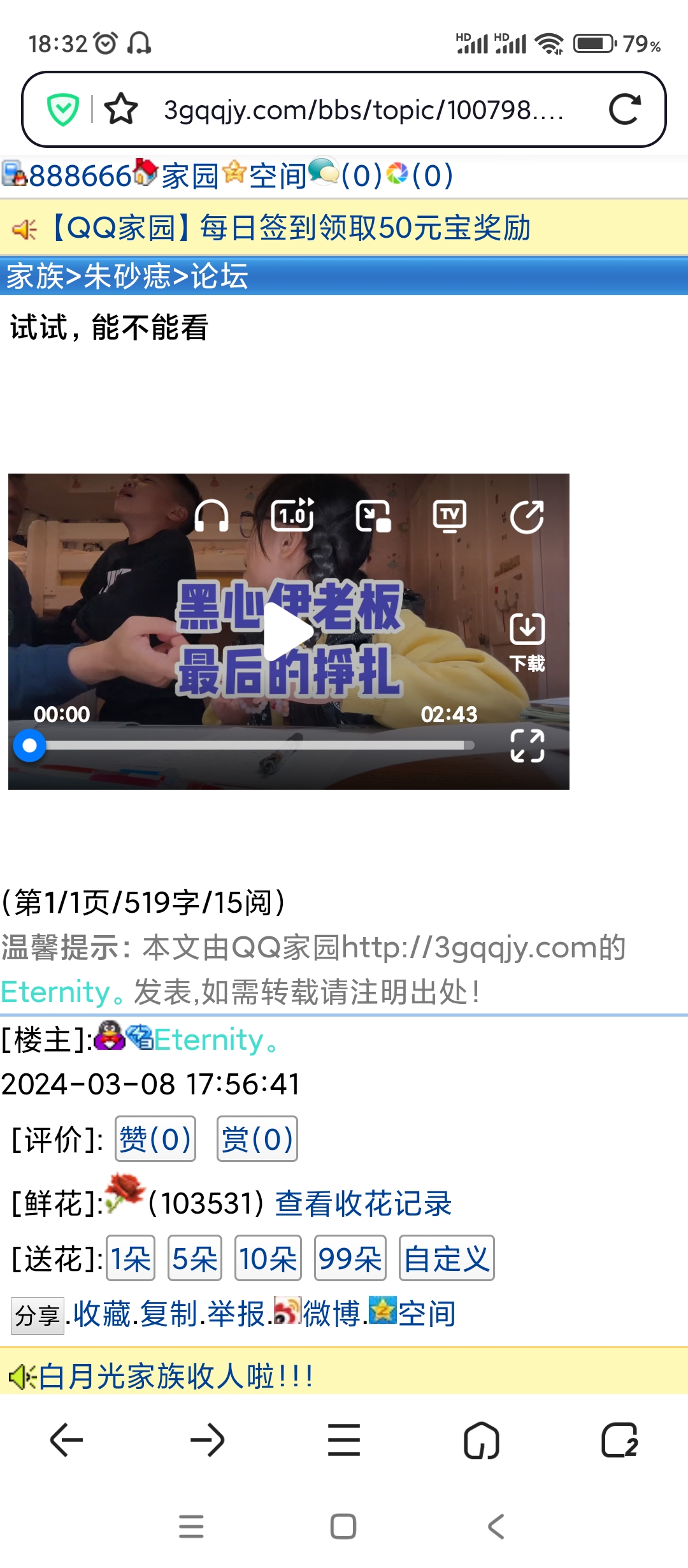Open 举报 to report the post

(236, 1314)
